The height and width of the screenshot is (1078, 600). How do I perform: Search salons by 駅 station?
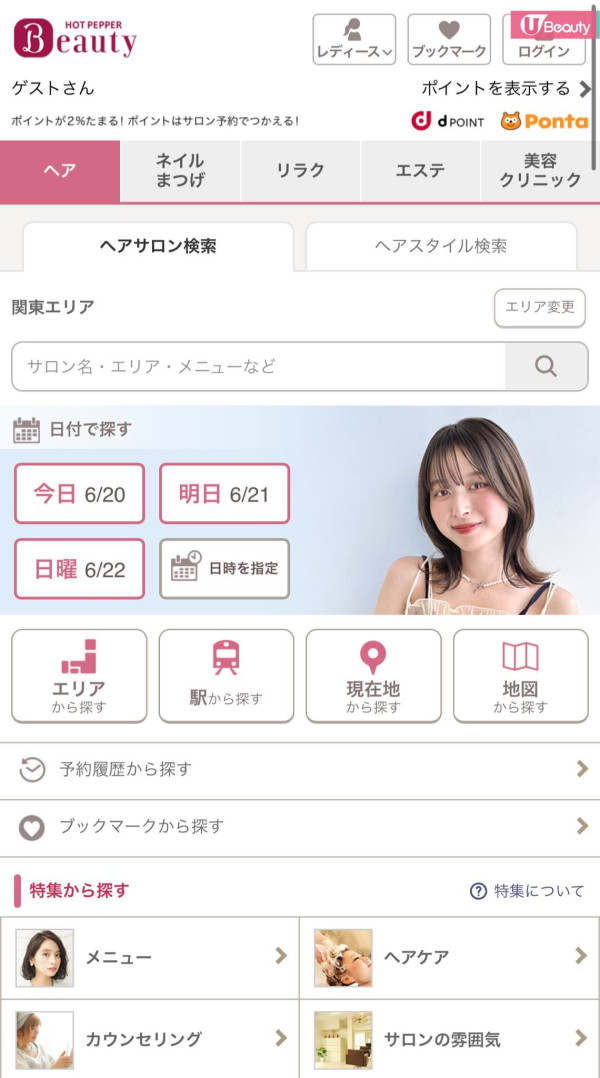tap(226, 676)
